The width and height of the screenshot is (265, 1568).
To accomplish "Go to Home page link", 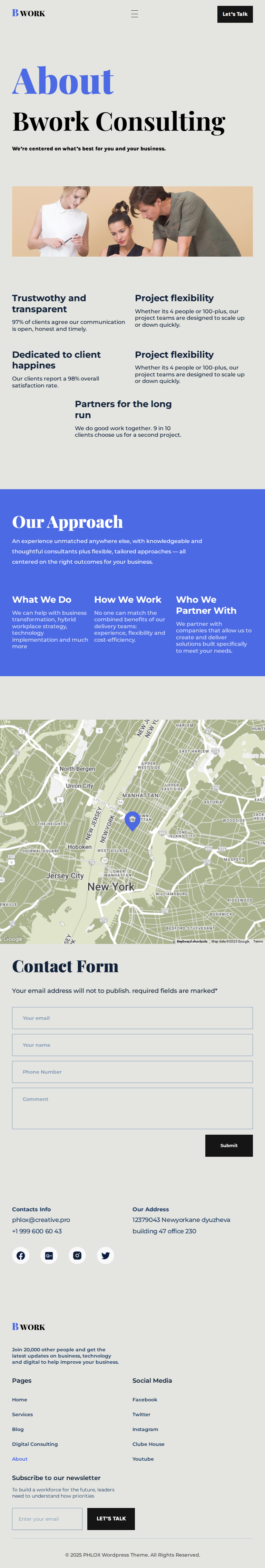I will click(x=19, y=1399).
